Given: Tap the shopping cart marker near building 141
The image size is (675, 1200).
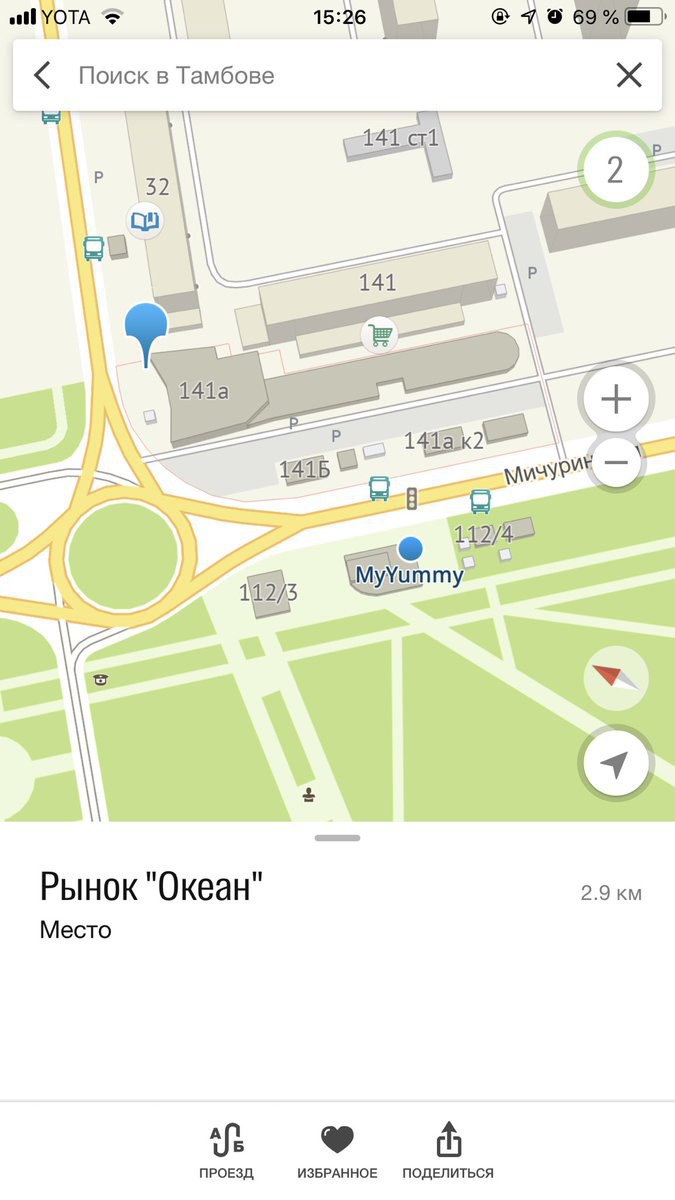Looking at the screenshot, I should pyautogui.click(x=380, y=335).
